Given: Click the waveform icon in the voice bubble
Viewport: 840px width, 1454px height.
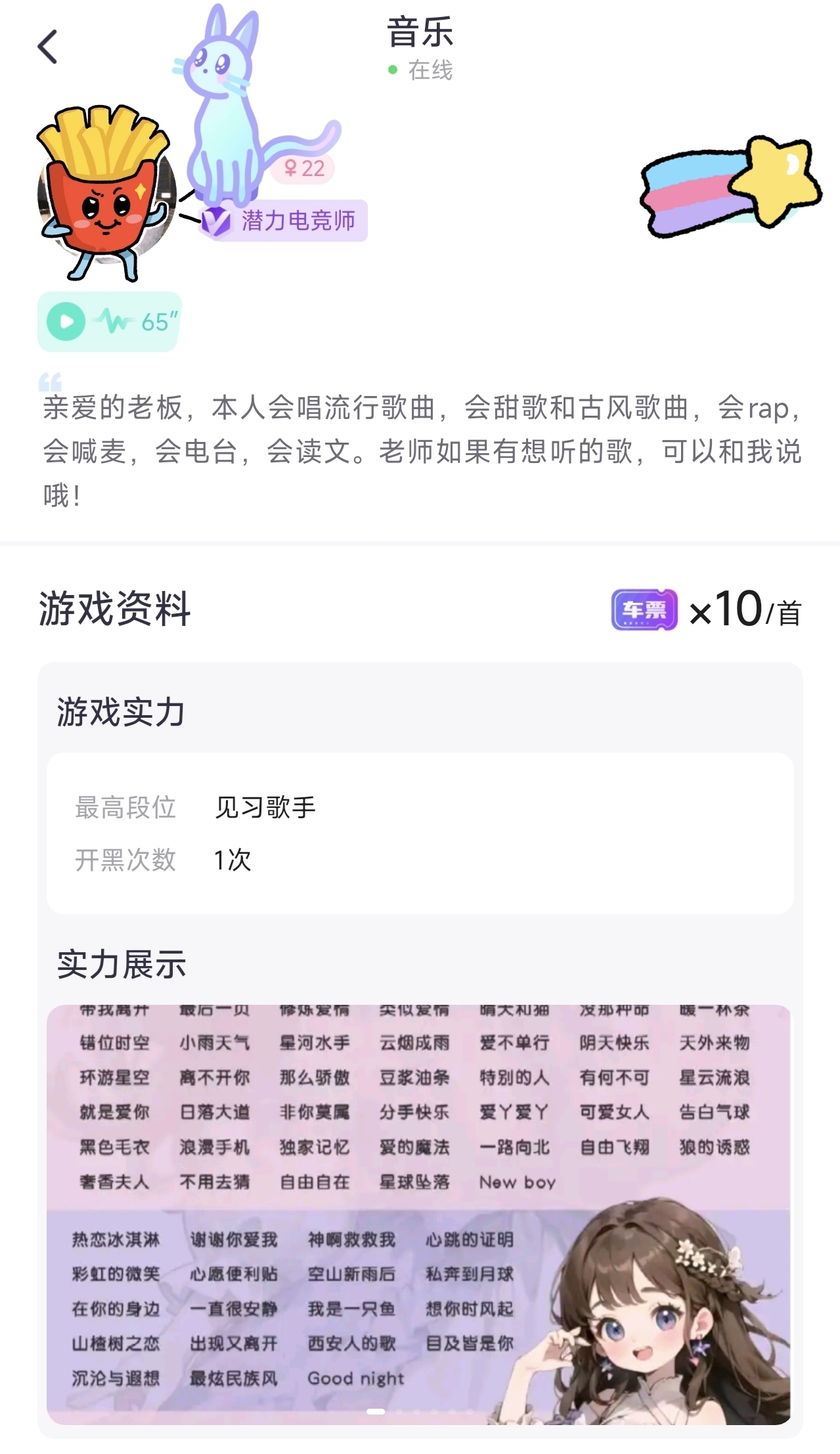Looking at the screenshot, I should tap(112, 320).
